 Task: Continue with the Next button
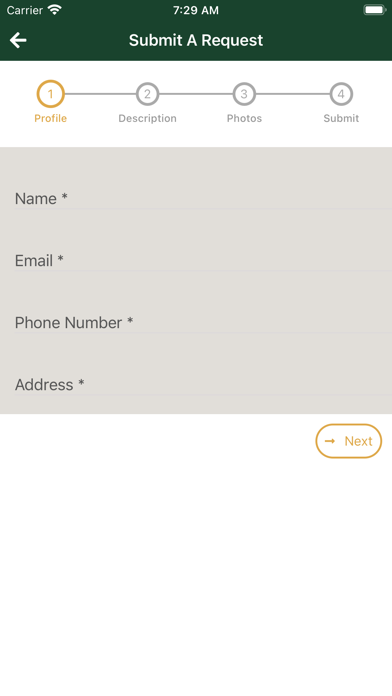click(x=348, y=441)
